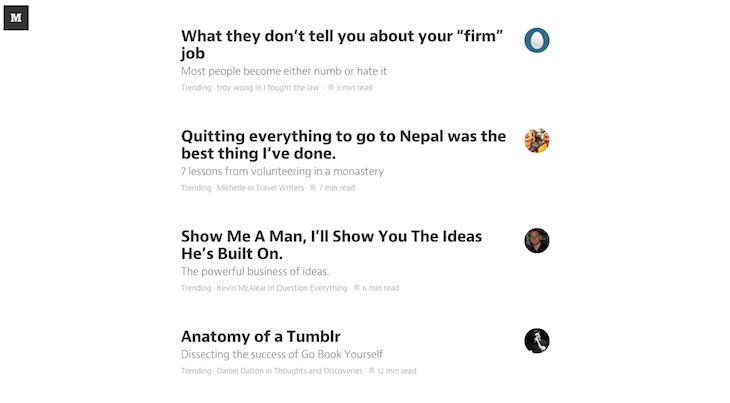Screen dimensions: 730x403
Task: View Daniel Dalton's profile avatar
Action: click(537, 341)
